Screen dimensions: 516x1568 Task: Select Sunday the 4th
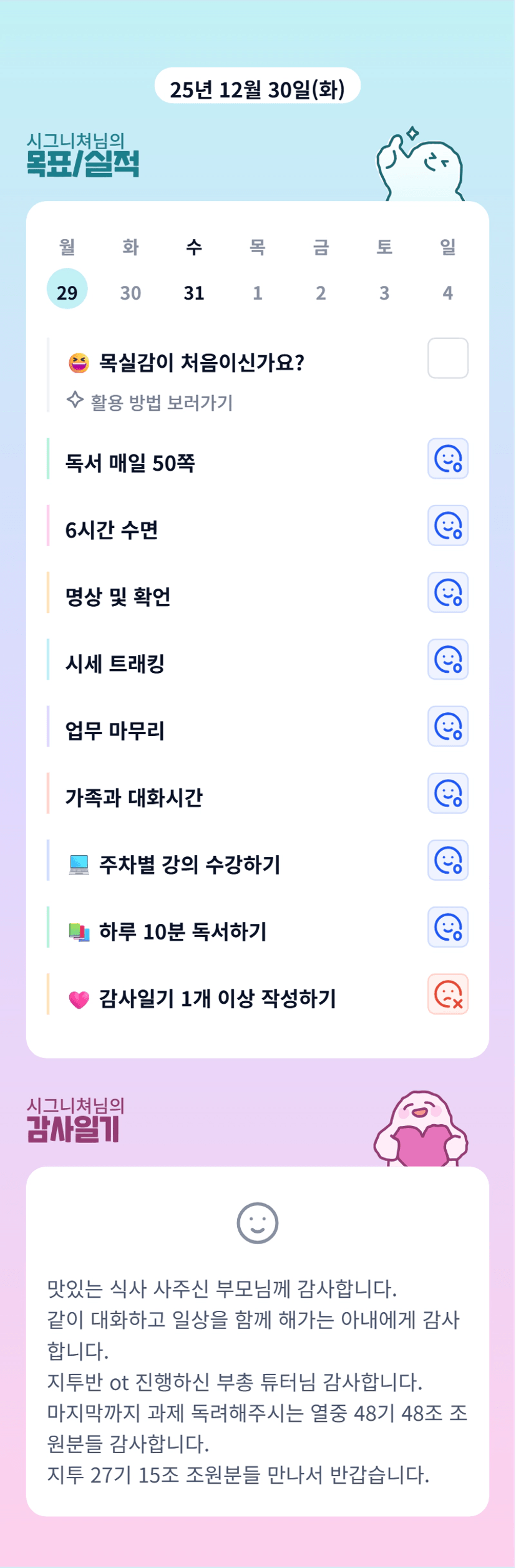point(448,293)
